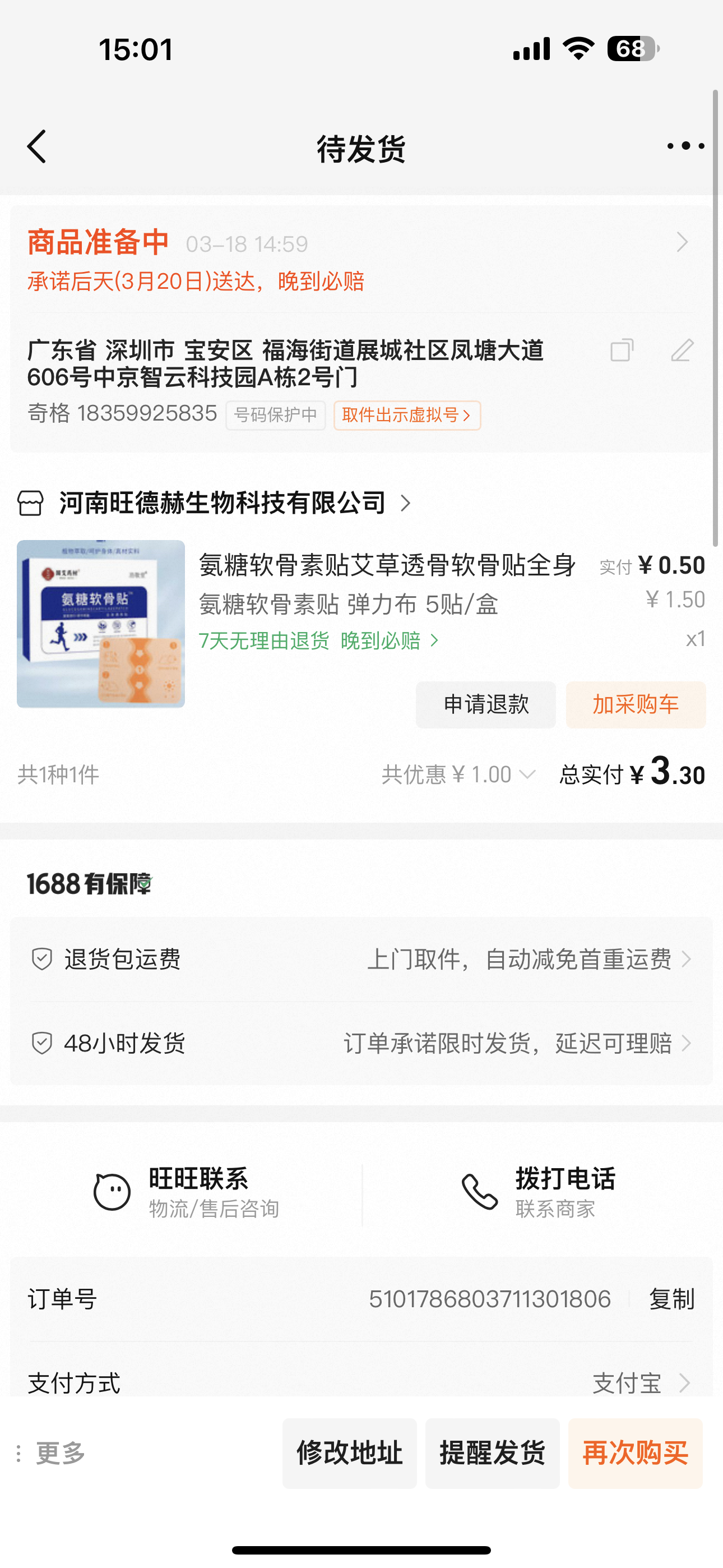Open 支付方式 支付宝 row

(361, 1383)
